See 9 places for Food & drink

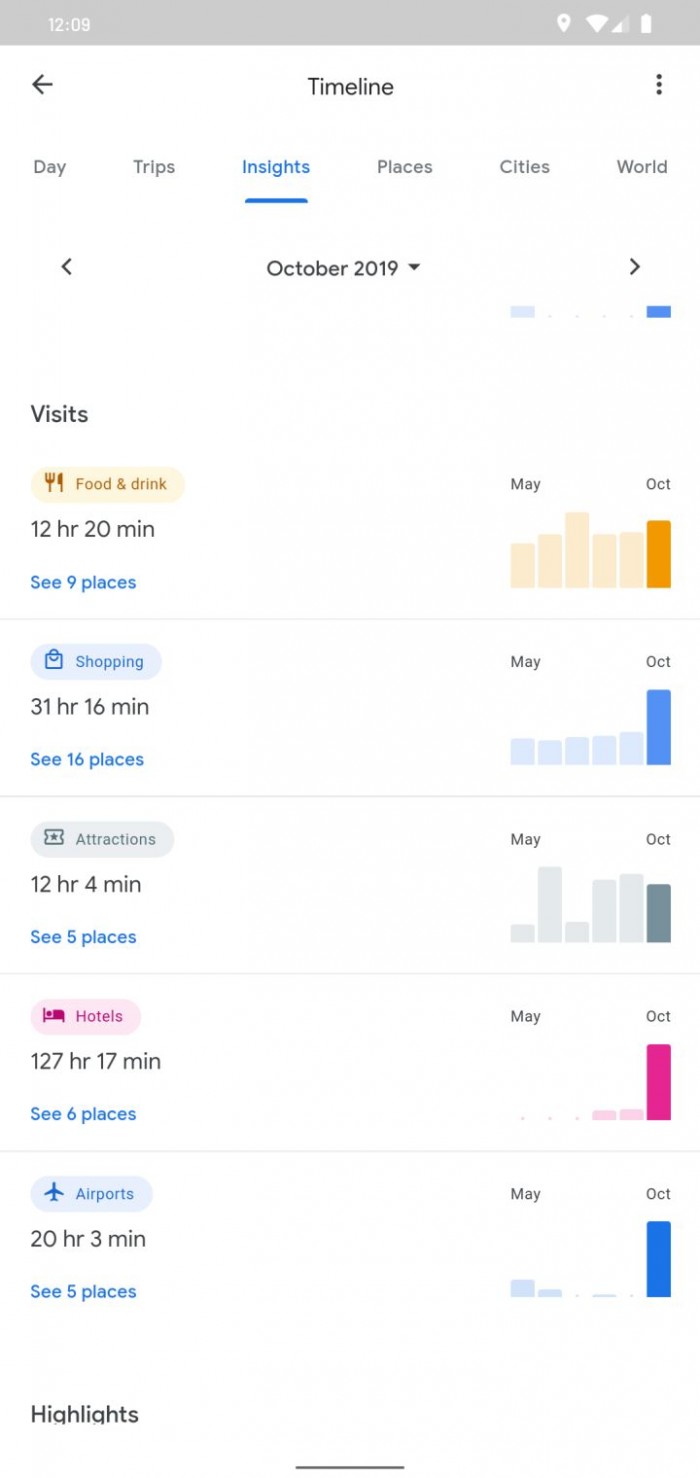tap(83, 583)
